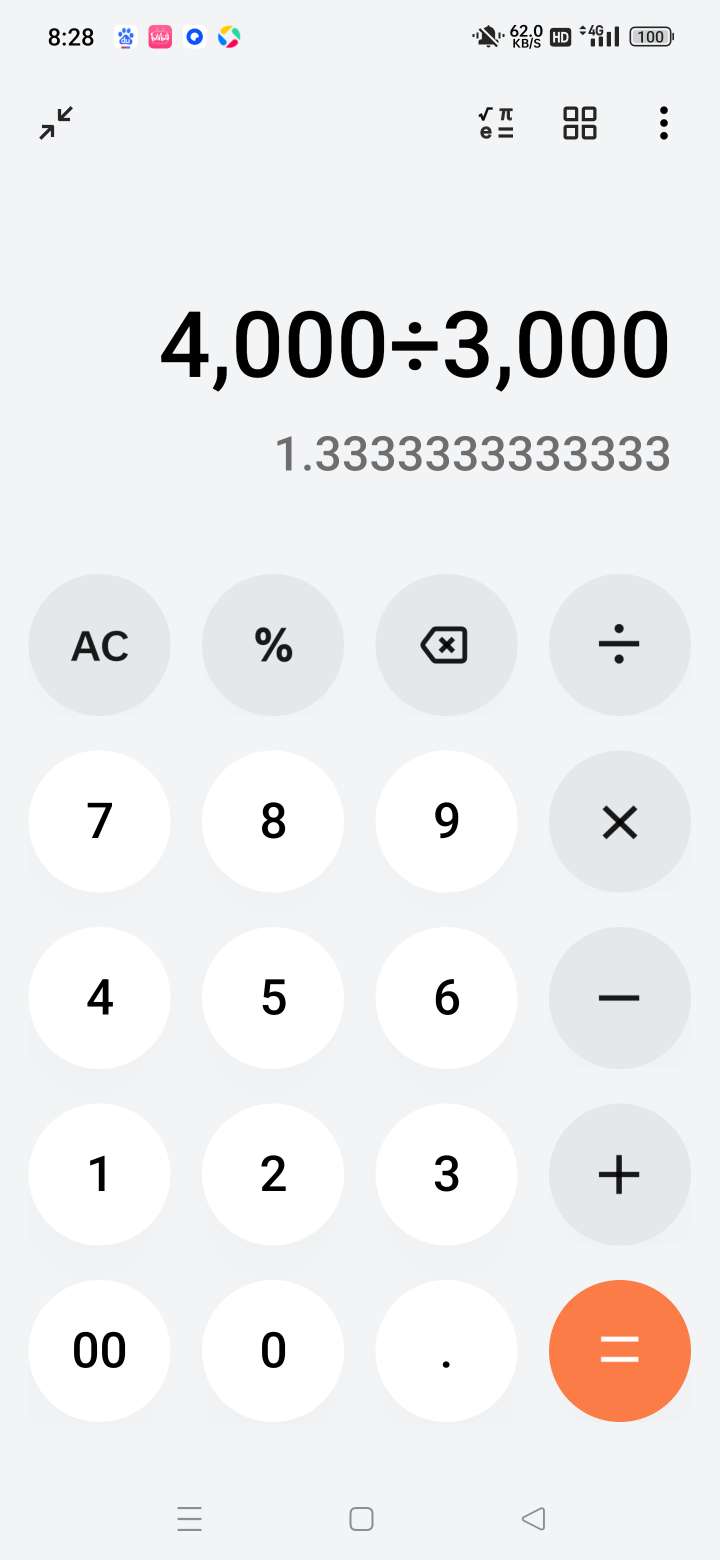Enter the digit 1
The image size is (720, 1560).
click(x=99, y=1174)
